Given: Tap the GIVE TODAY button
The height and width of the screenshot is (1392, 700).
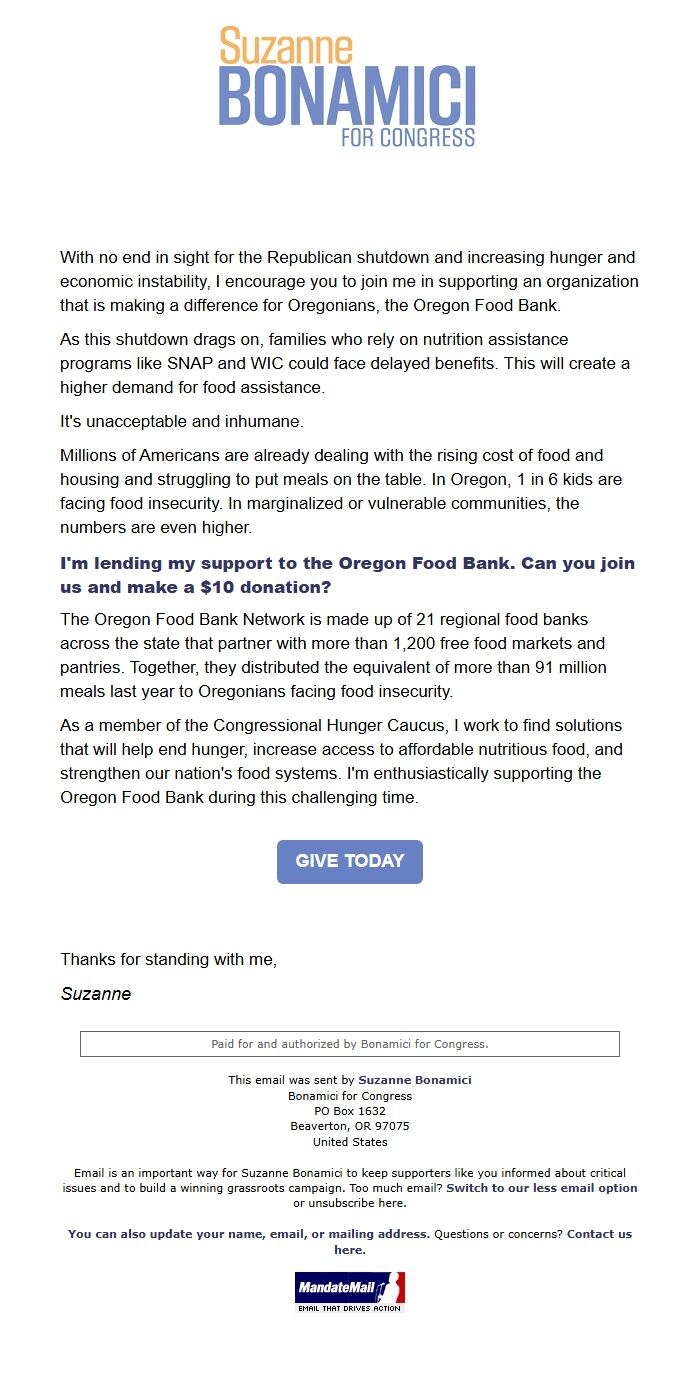Looking at the screenshot, I should click(350, 862).
